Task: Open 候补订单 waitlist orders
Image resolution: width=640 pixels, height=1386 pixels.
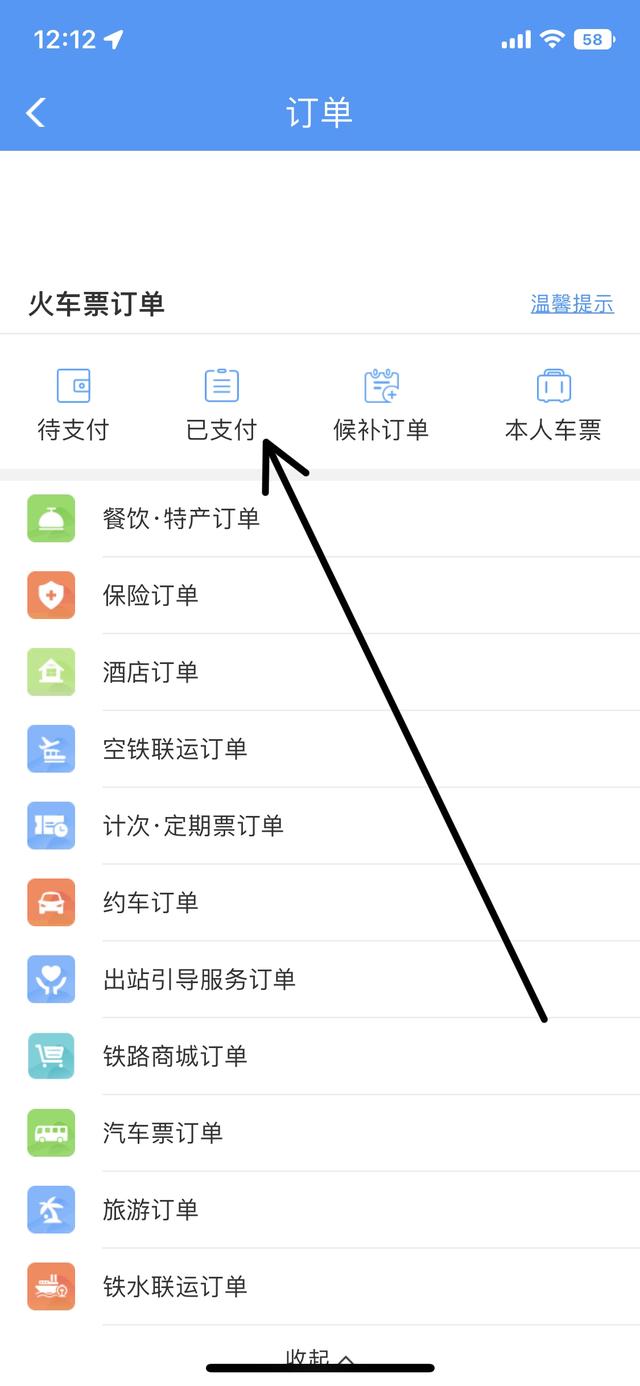Action: (381, 406)
